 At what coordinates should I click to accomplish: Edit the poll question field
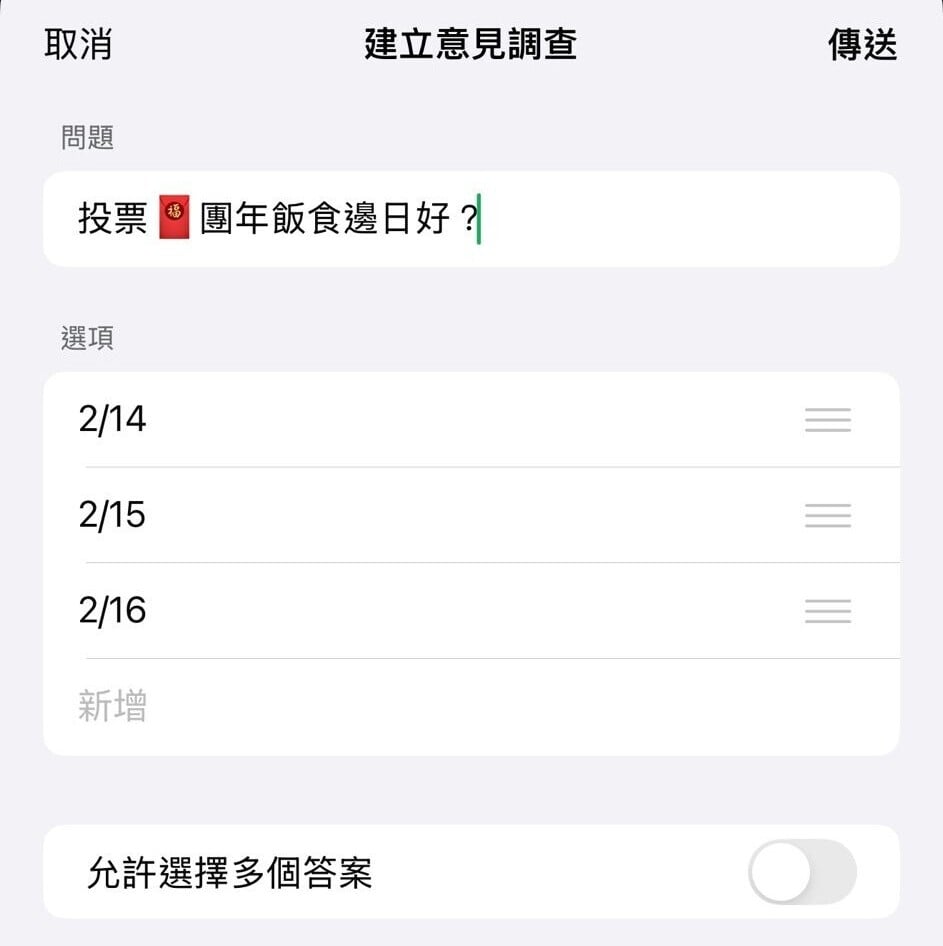pyautogui.click(x=470, y=219)
